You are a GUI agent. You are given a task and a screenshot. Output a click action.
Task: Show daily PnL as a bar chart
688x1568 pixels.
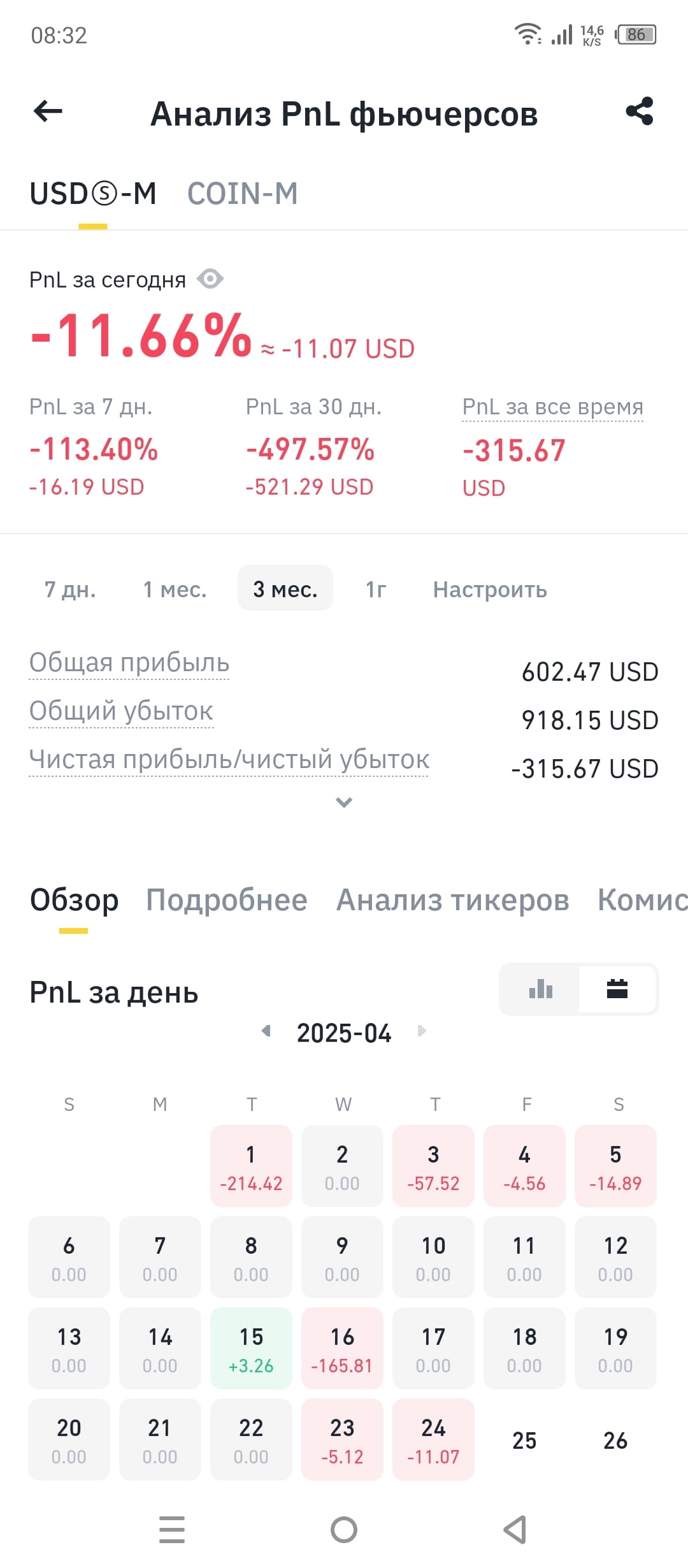pyautogui.click(x=540, y=989)
